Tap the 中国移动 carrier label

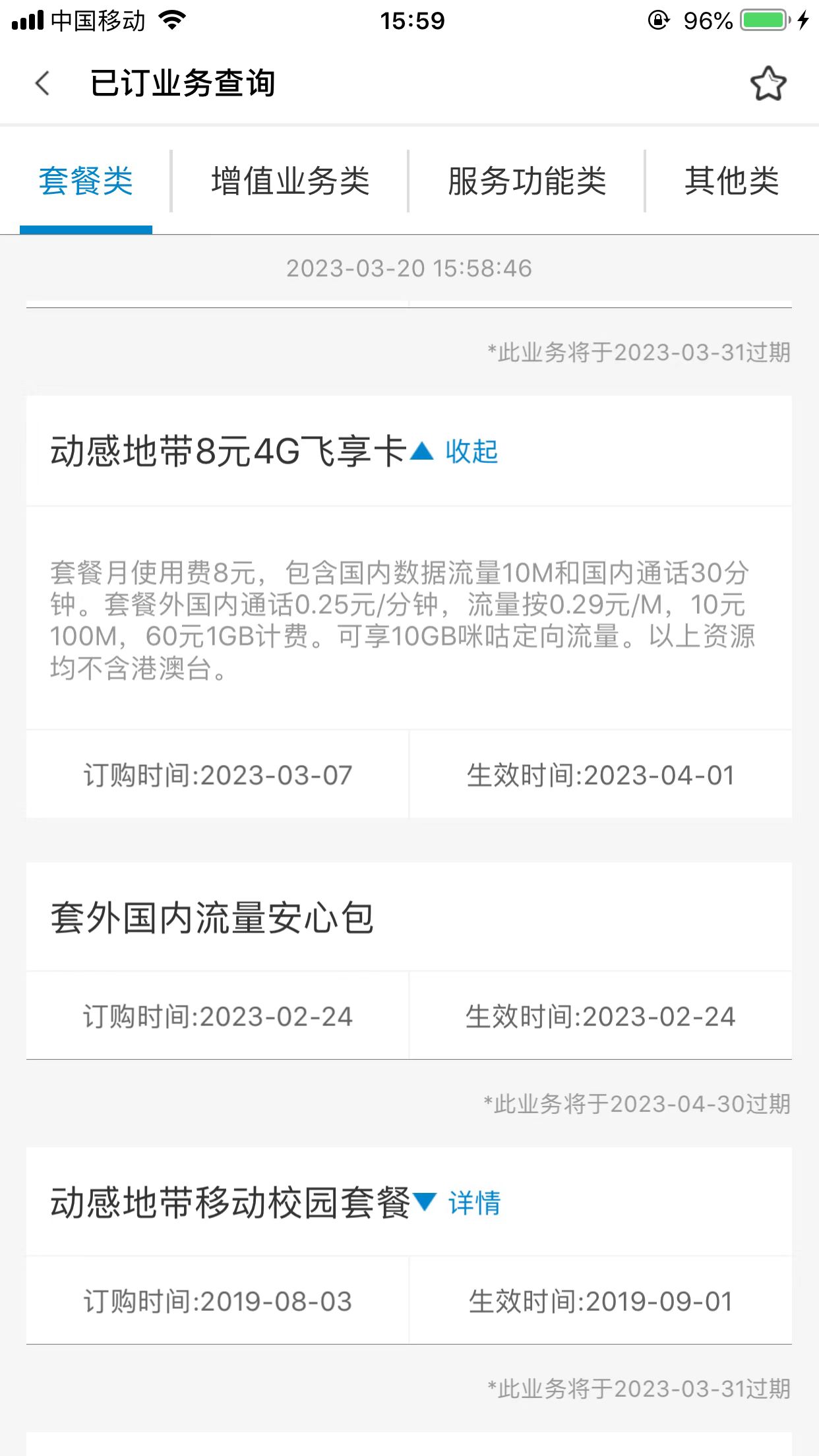98,20
